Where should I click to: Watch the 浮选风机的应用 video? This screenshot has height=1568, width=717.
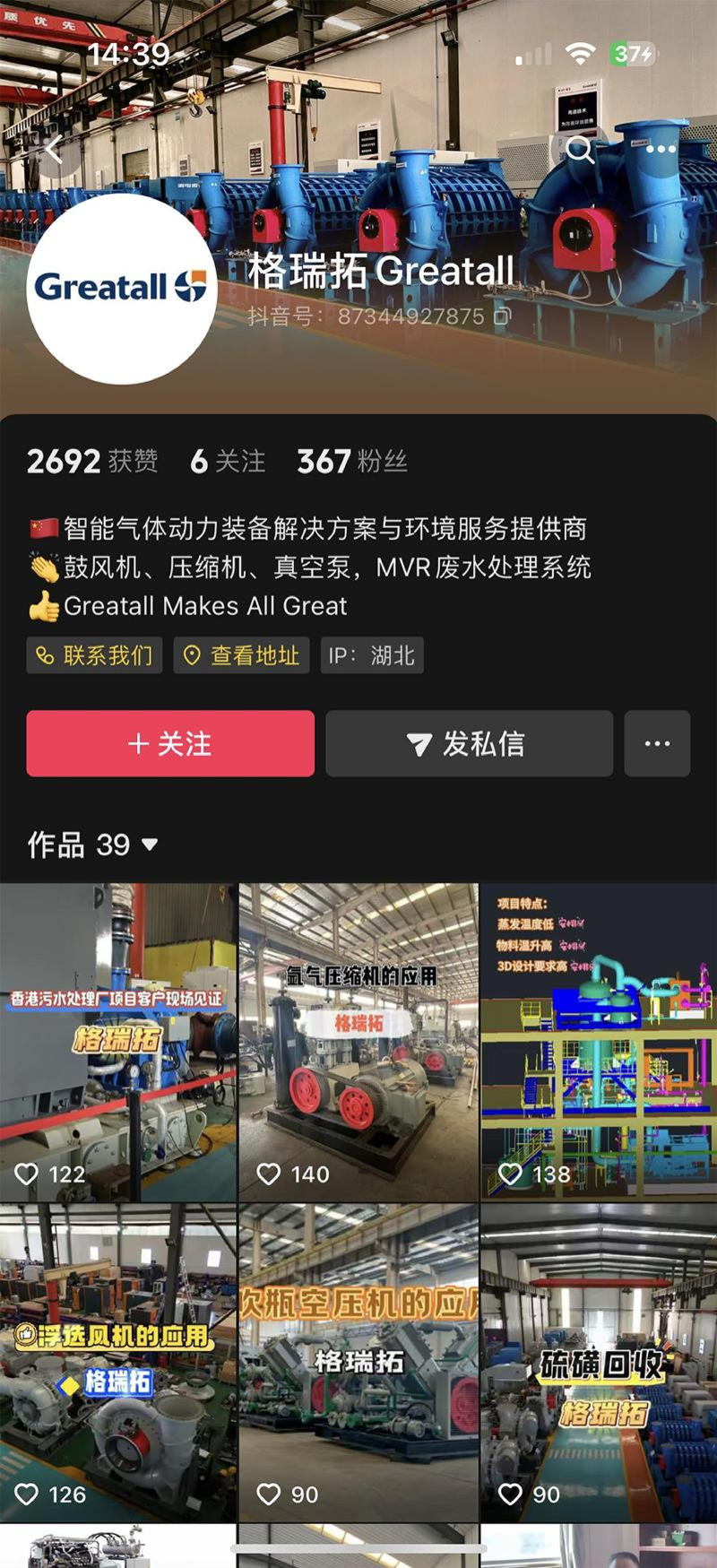point(118,1363)
